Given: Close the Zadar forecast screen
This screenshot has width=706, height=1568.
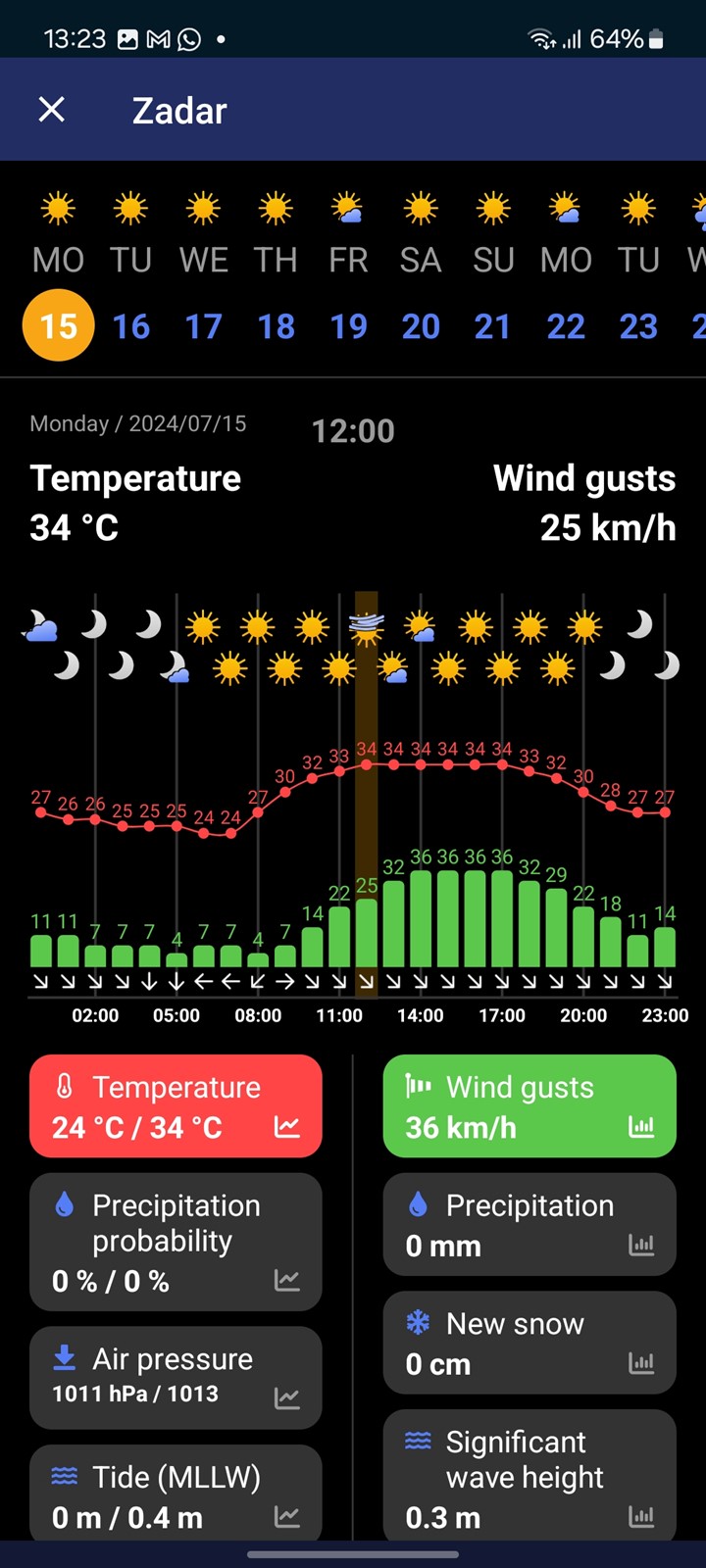Looking at the screenshot, I should point(52,110).
